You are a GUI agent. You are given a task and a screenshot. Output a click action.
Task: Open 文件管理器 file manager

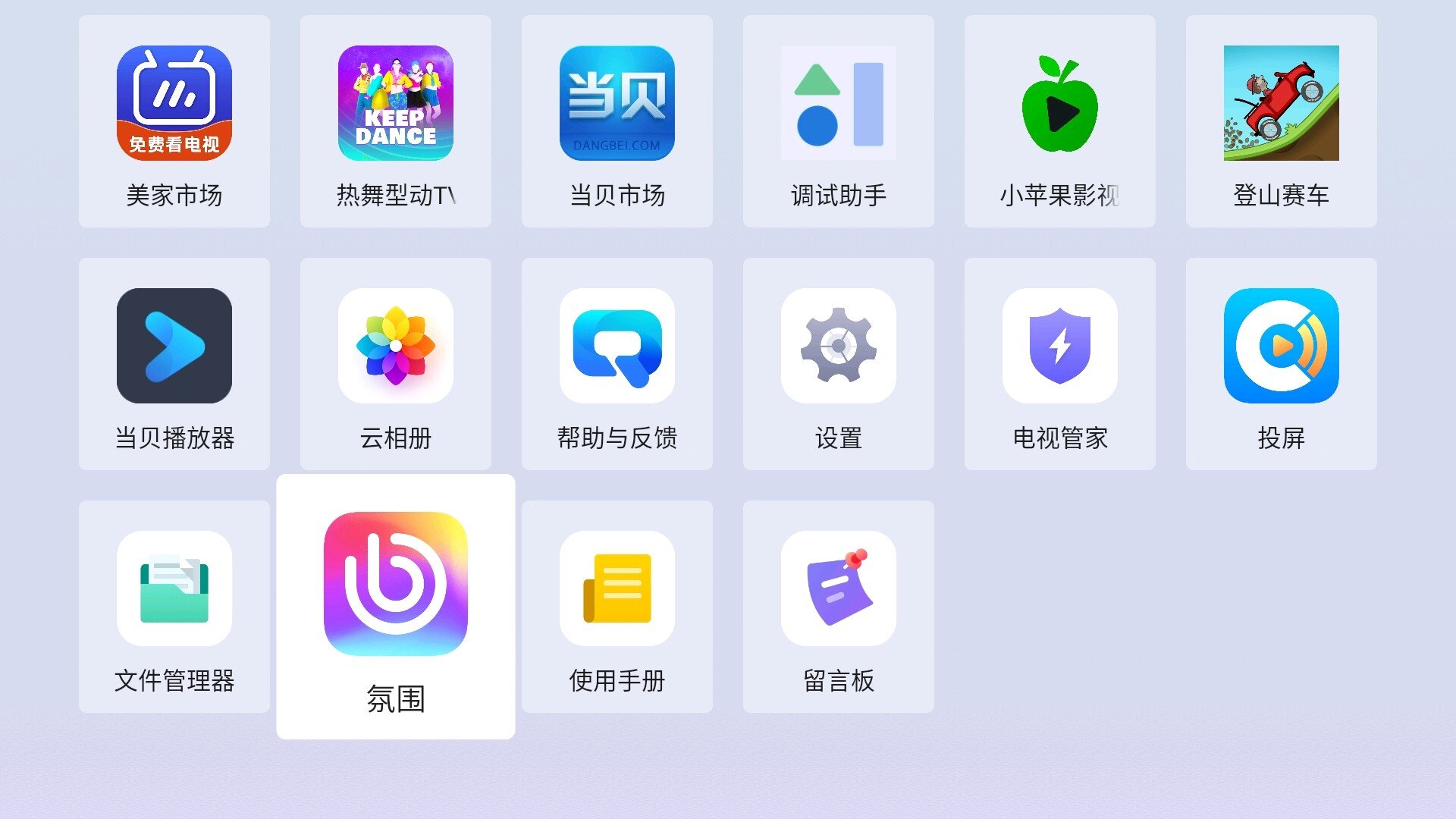point(174,607)
